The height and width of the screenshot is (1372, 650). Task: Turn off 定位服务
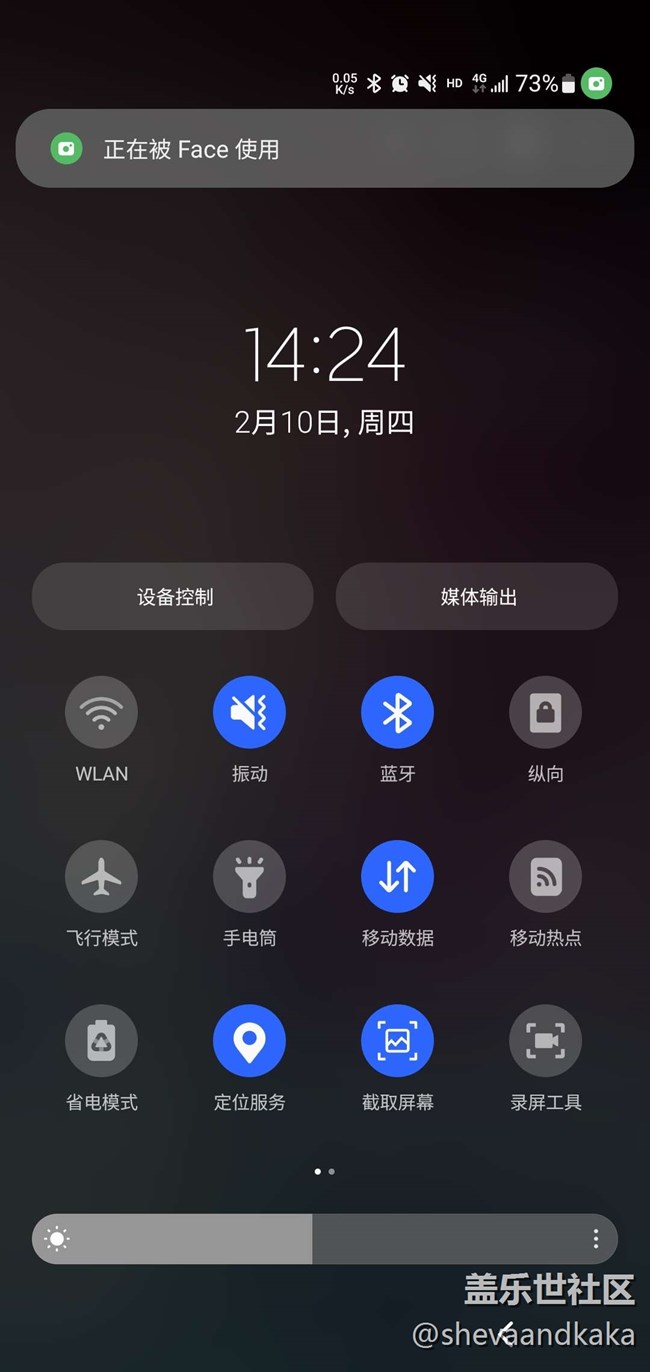click(249, 1041)
